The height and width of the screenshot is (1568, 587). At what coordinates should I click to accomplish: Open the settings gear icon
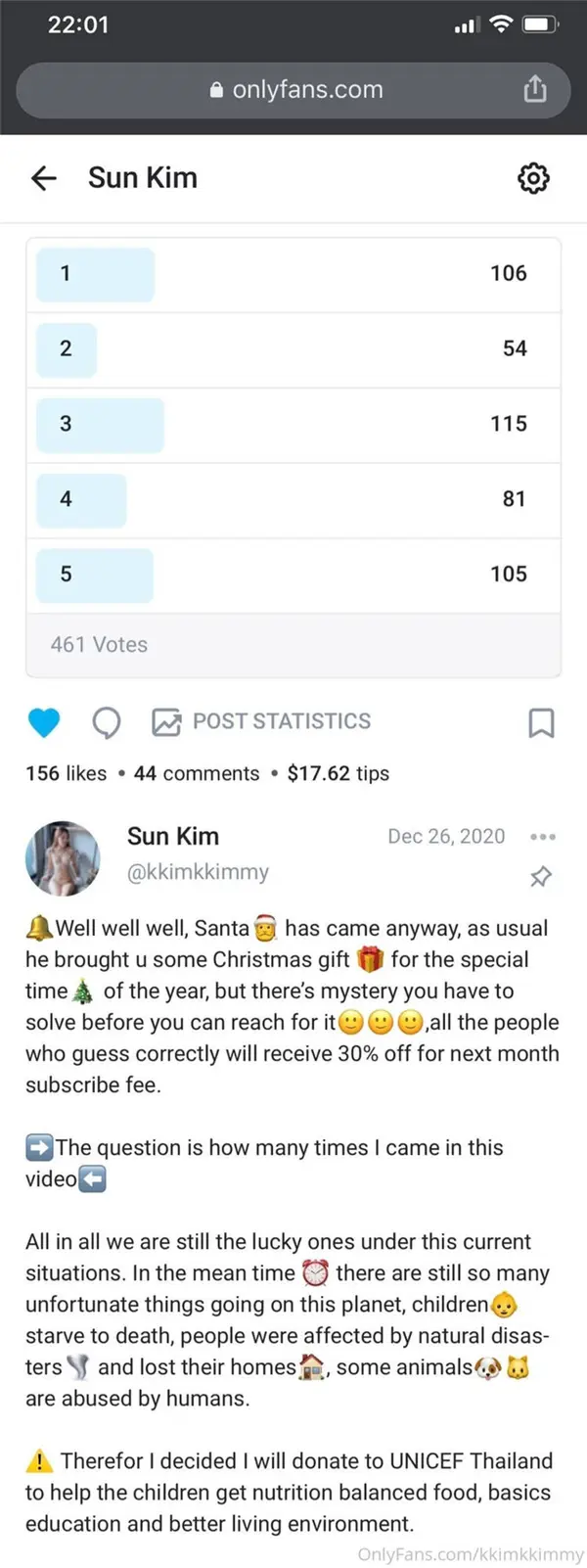532,178
